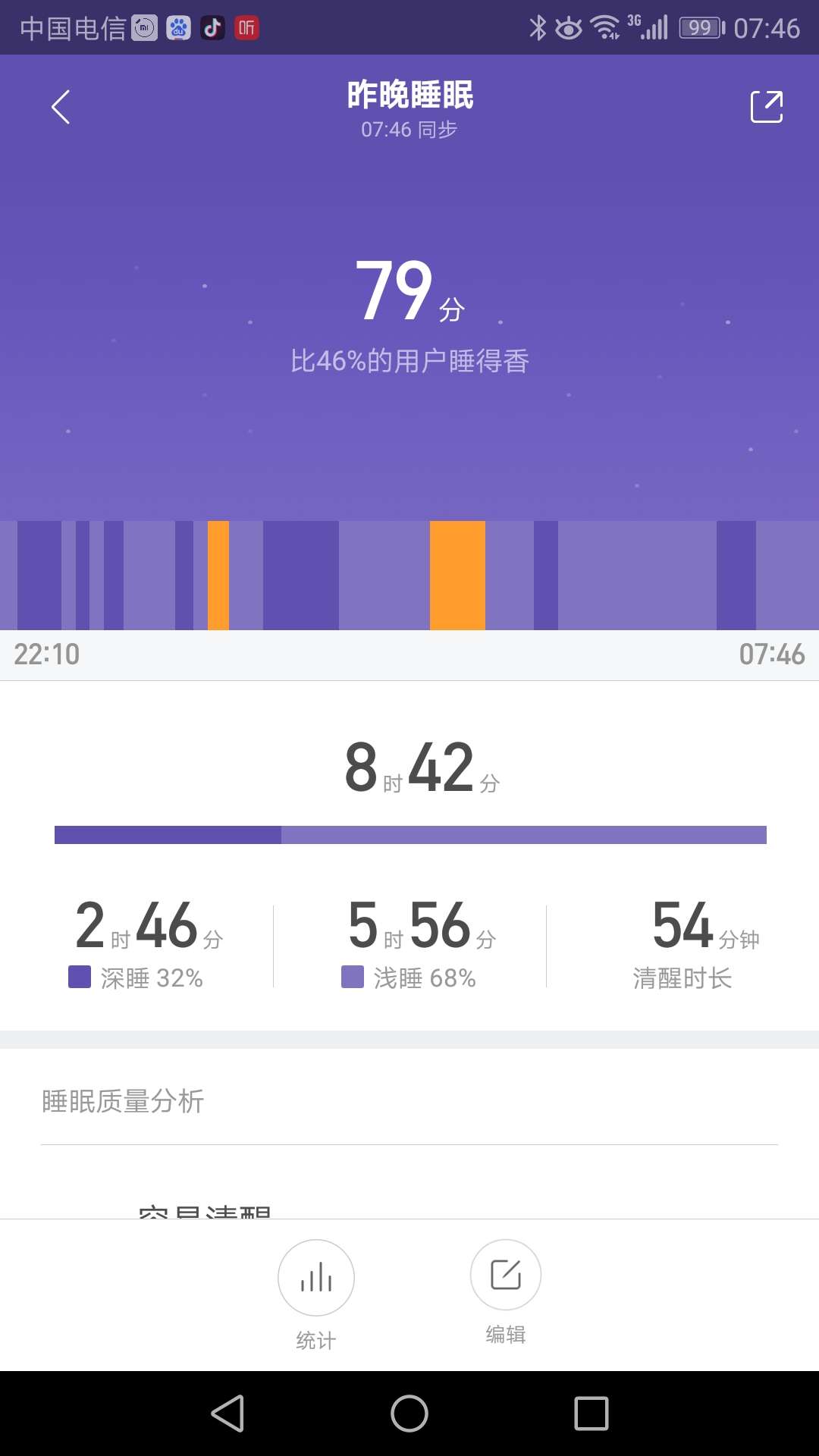Tap the edit pencil icon
The width and height of the screenshot is (819, 1456).
point(505,1276)
